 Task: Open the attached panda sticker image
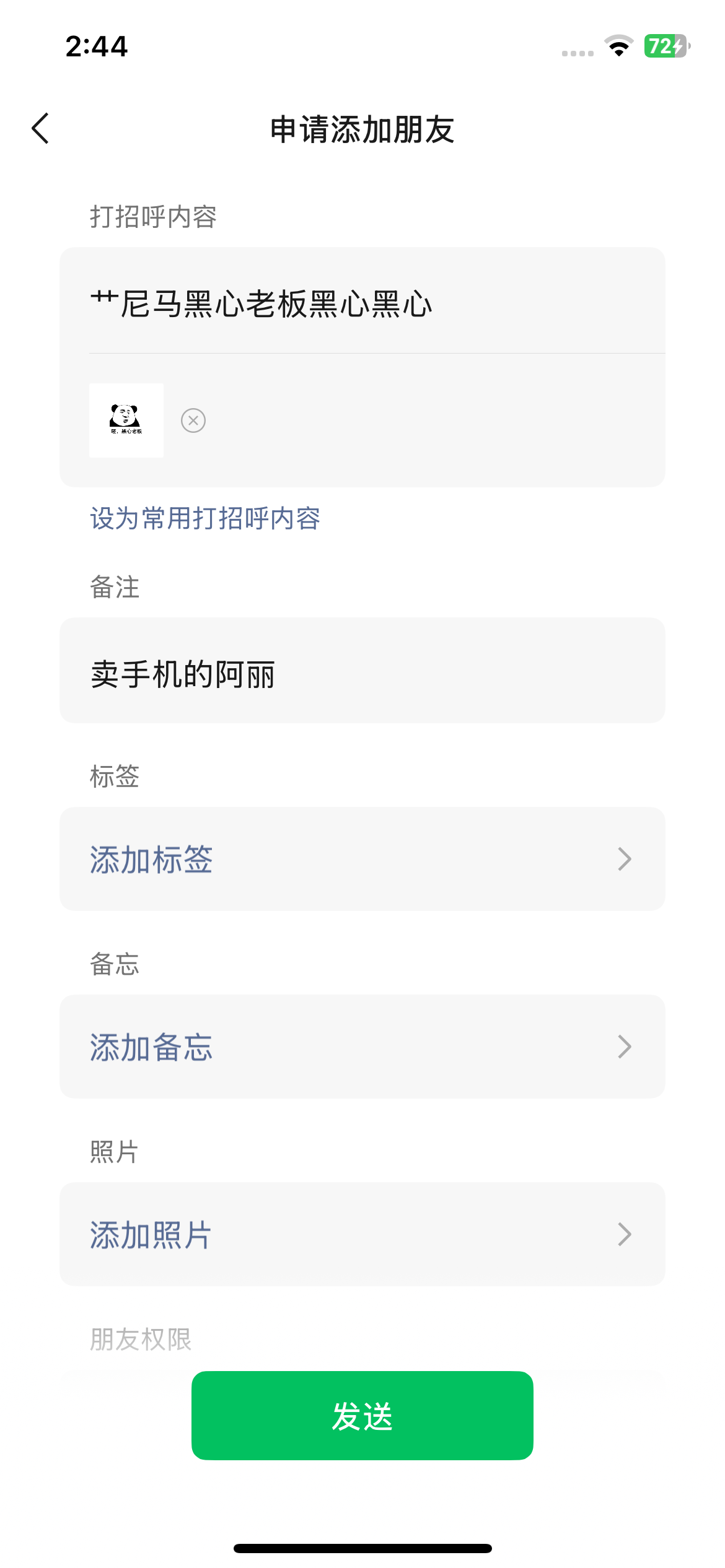pos(126,420)
